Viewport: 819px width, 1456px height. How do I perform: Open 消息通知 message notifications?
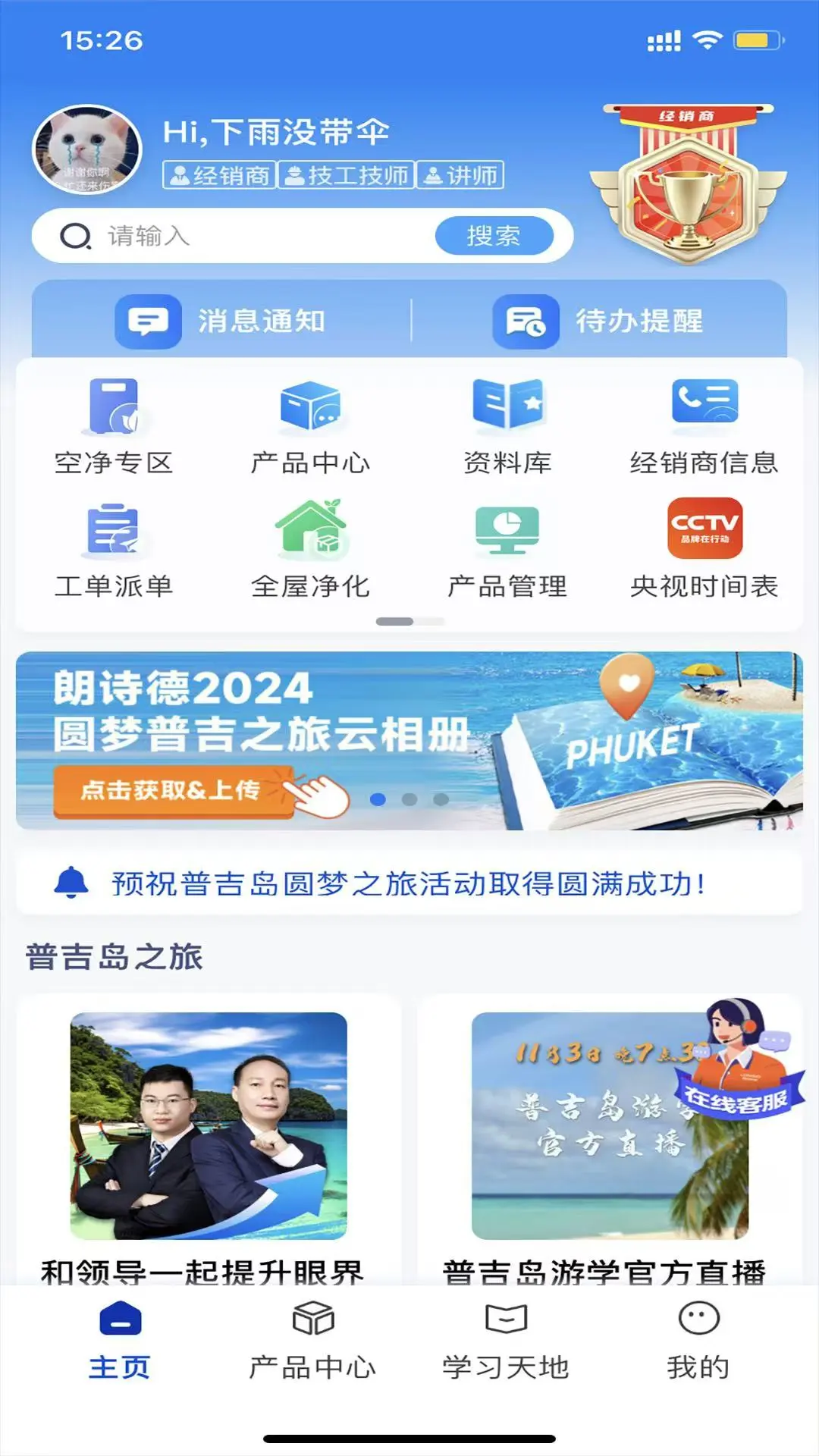point(220,322)
